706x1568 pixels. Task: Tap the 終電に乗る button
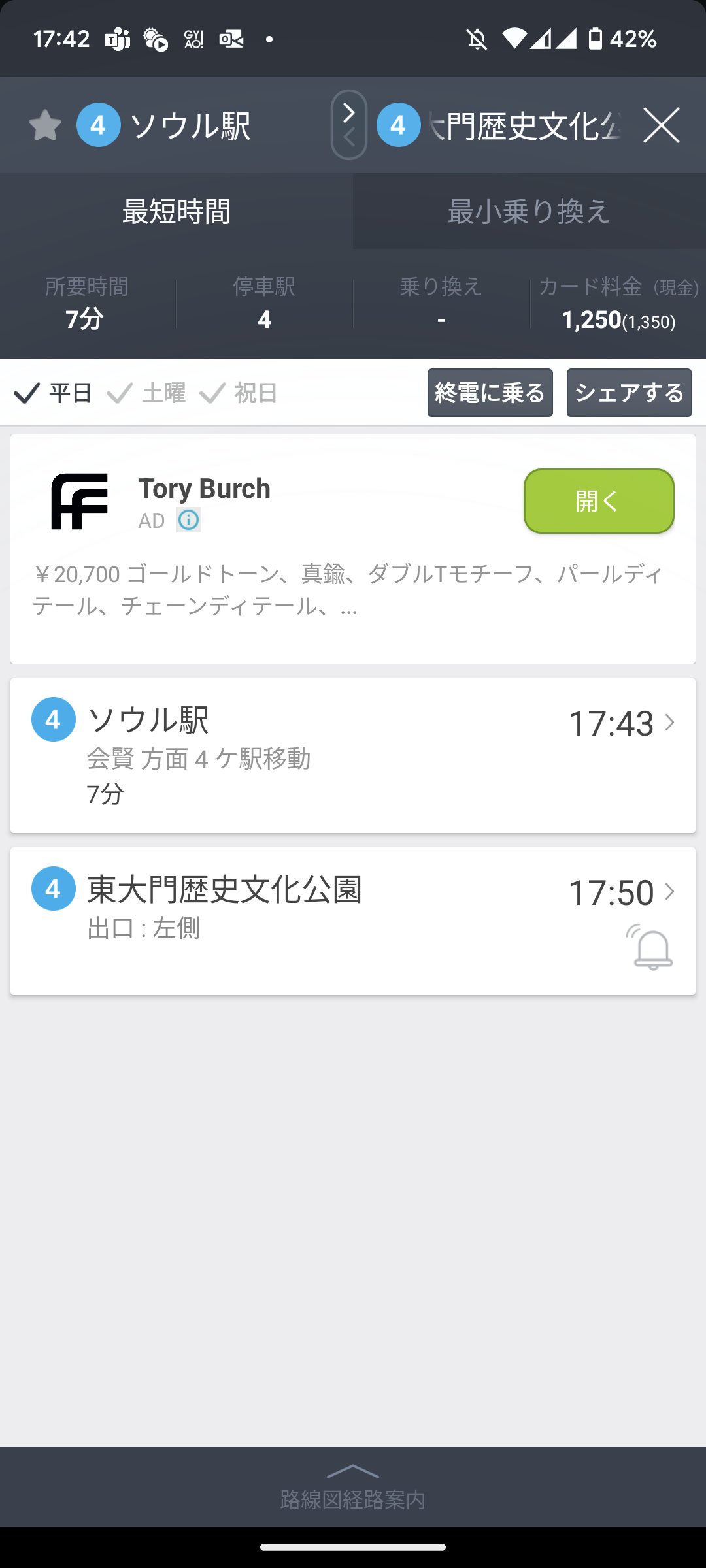click(x=490, y=393)
